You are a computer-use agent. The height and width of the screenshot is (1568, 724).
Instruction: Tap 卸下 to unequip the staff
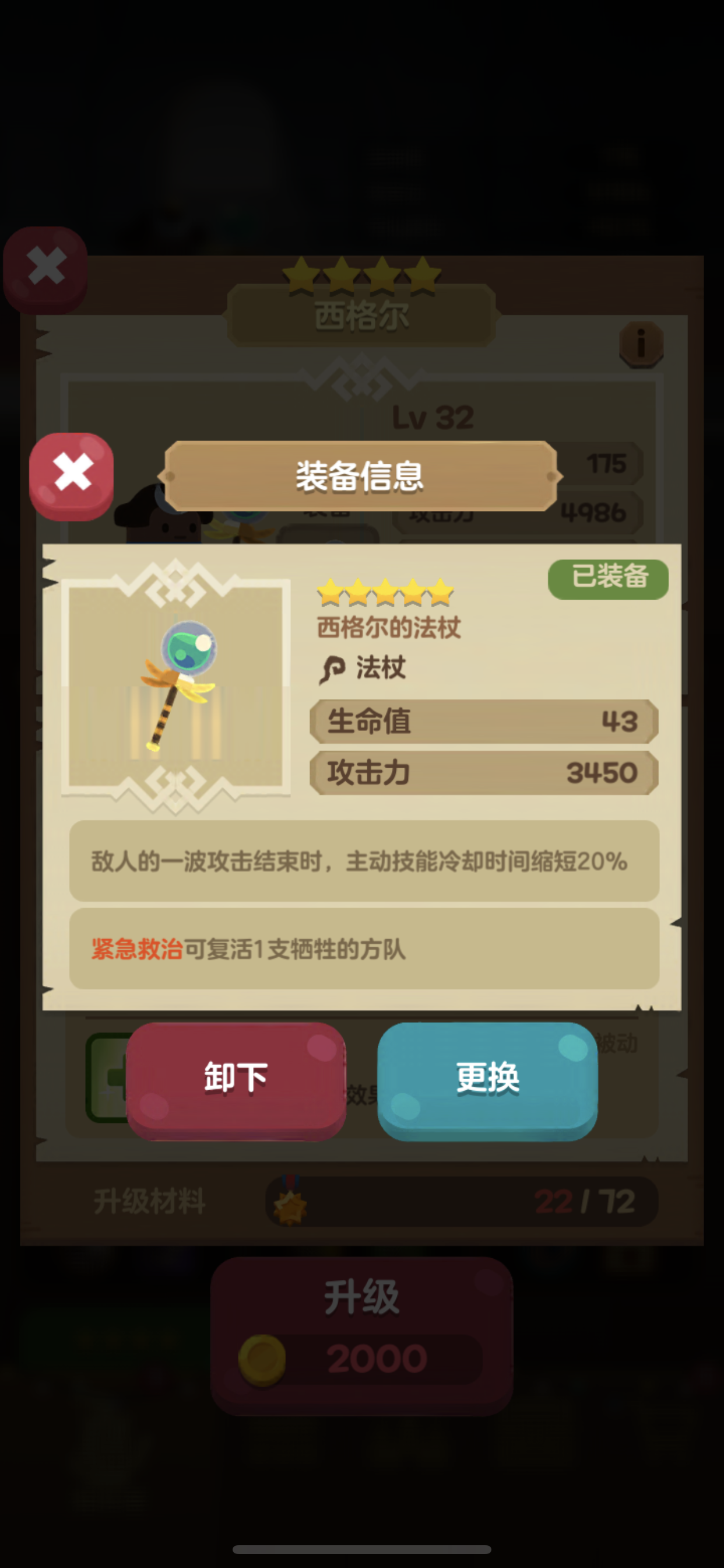click(236, 1079)
